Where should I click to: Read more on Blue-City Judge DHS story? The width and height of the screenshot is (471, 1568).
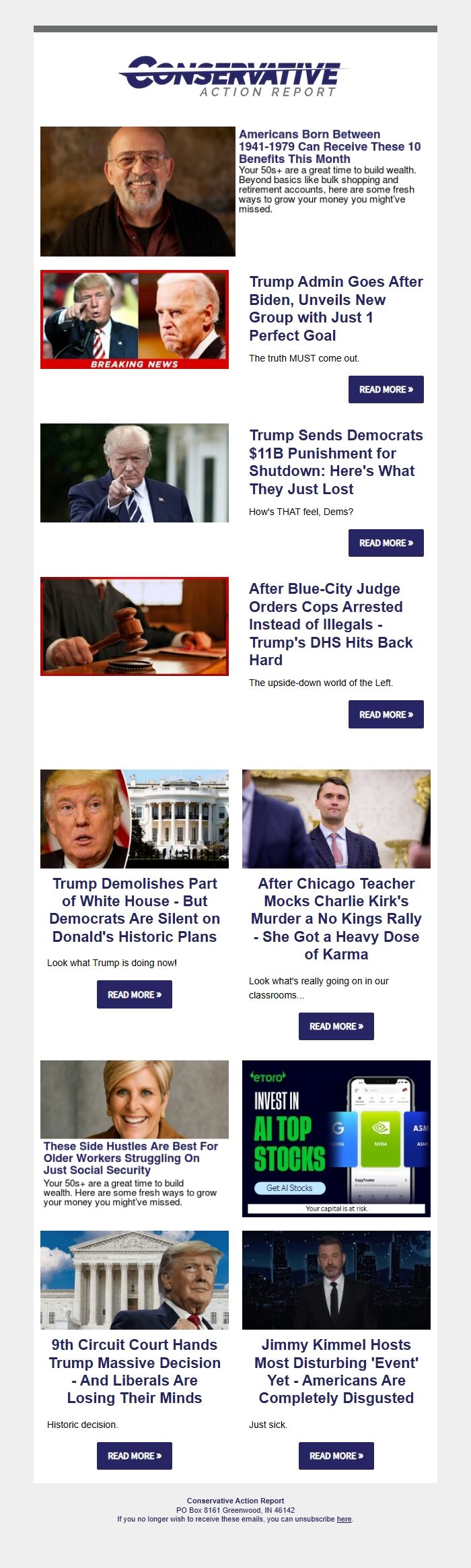[x=386, y=714]
